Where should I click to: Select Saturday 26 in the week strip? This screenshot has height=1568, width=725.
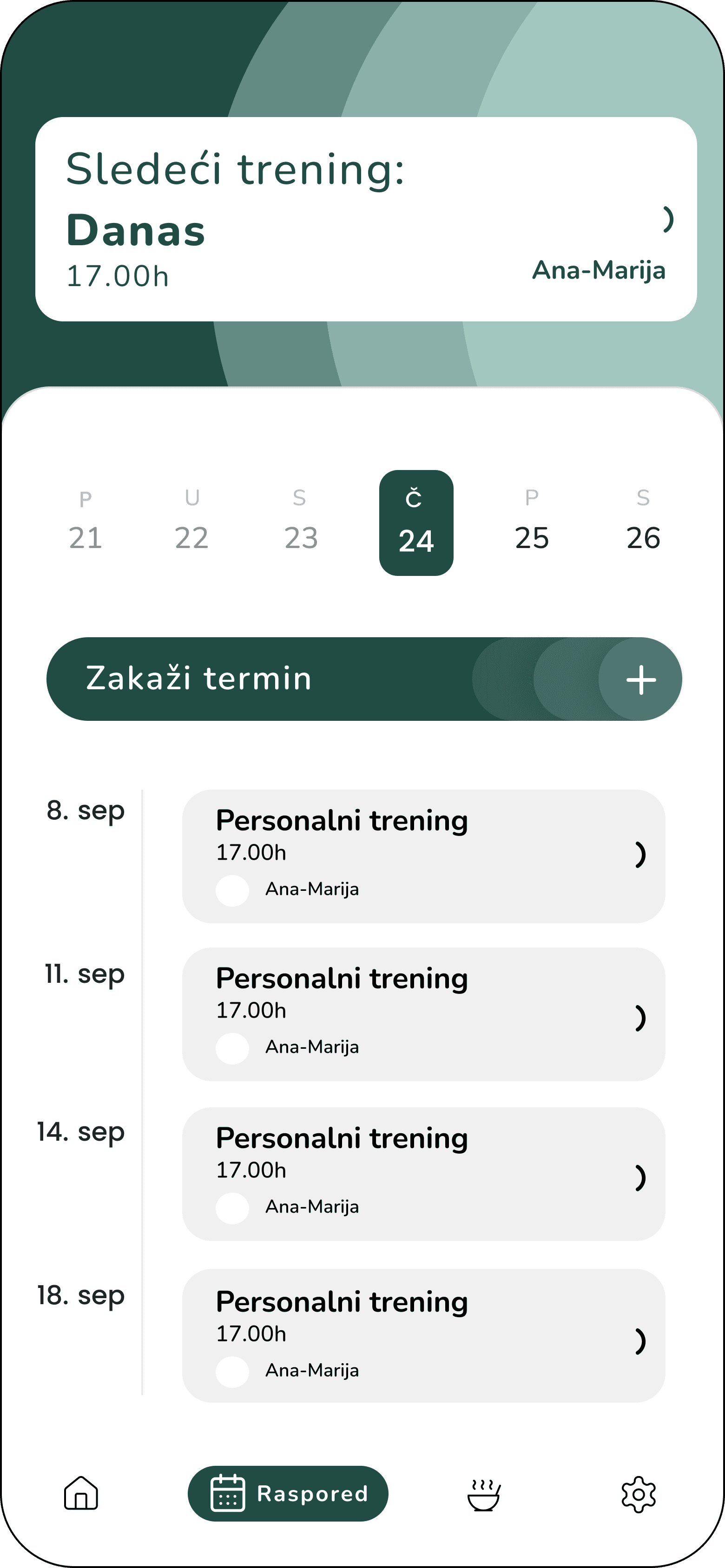click(x=643, y=522)
